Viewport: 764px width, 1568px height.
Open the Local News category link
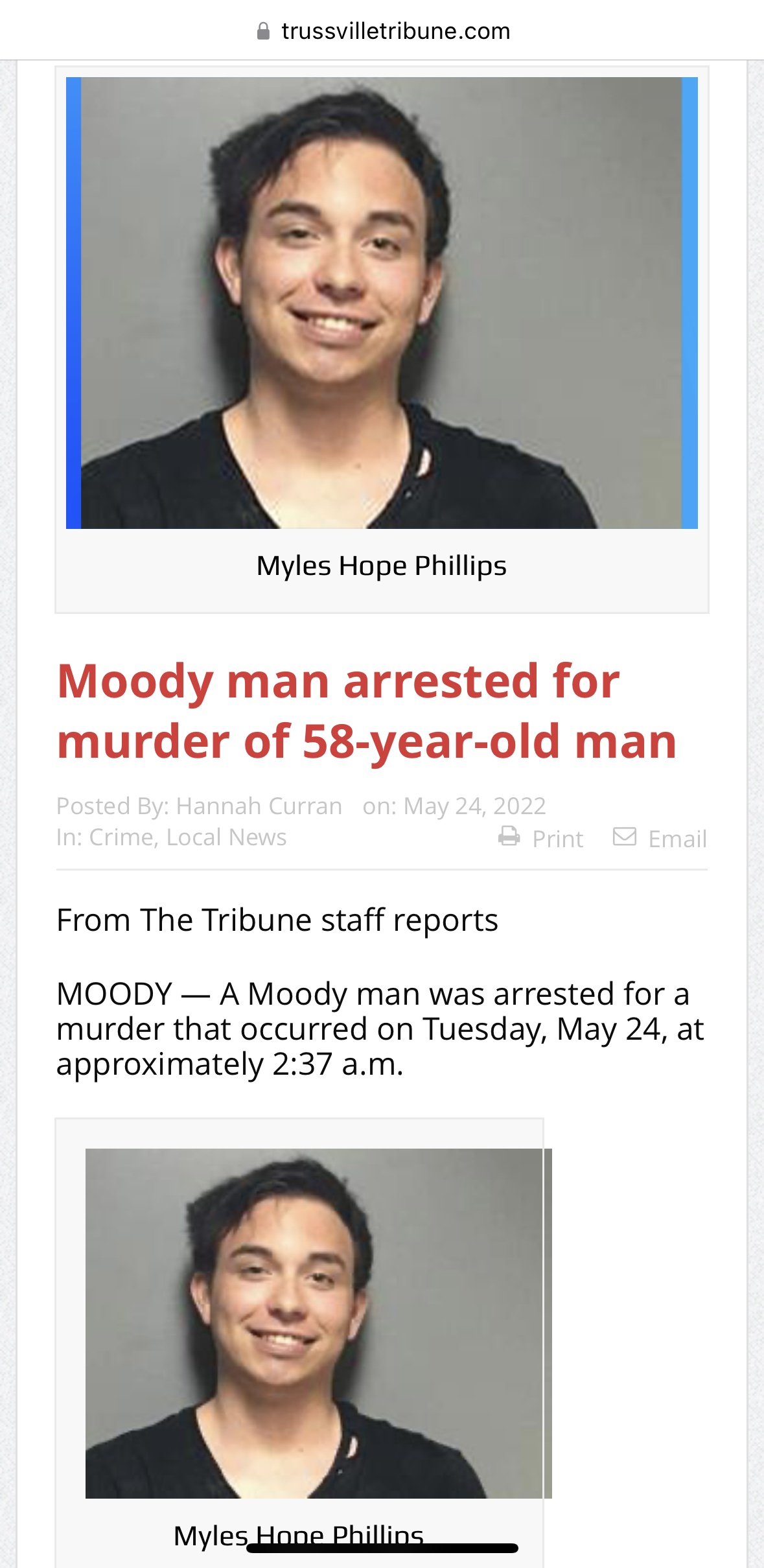pyautogui.click(x=226, y=837)
